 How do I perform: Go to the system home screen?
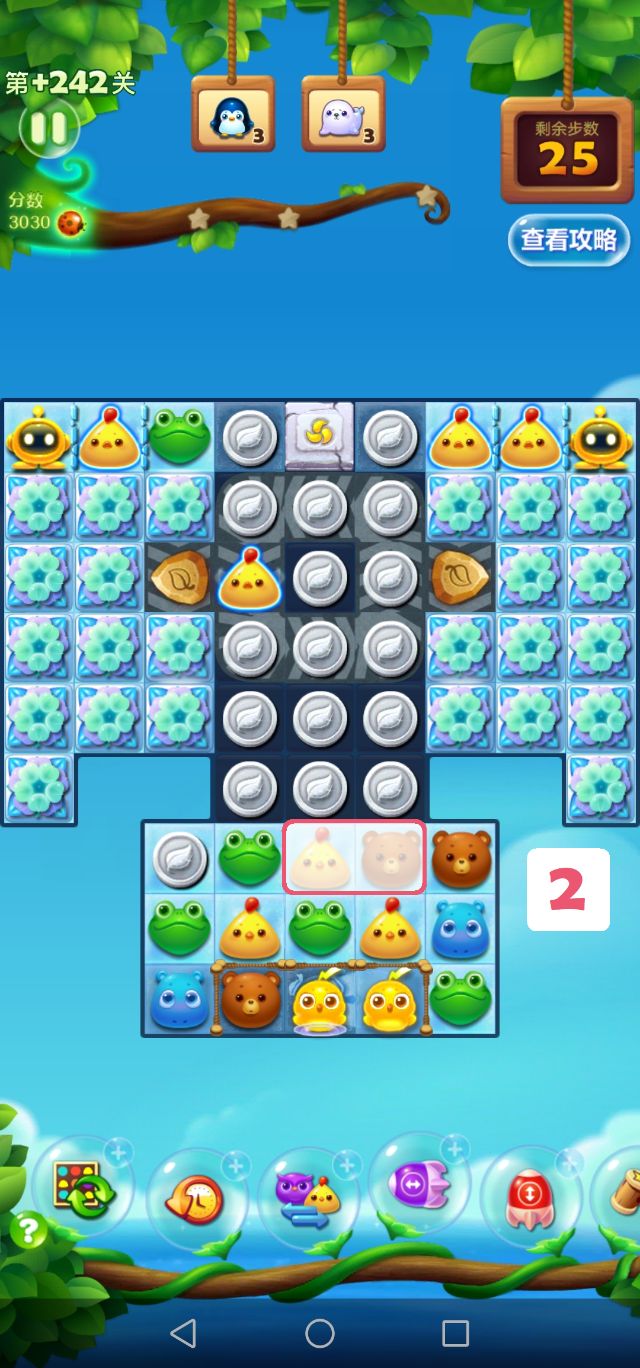[x=320, y=1332]
